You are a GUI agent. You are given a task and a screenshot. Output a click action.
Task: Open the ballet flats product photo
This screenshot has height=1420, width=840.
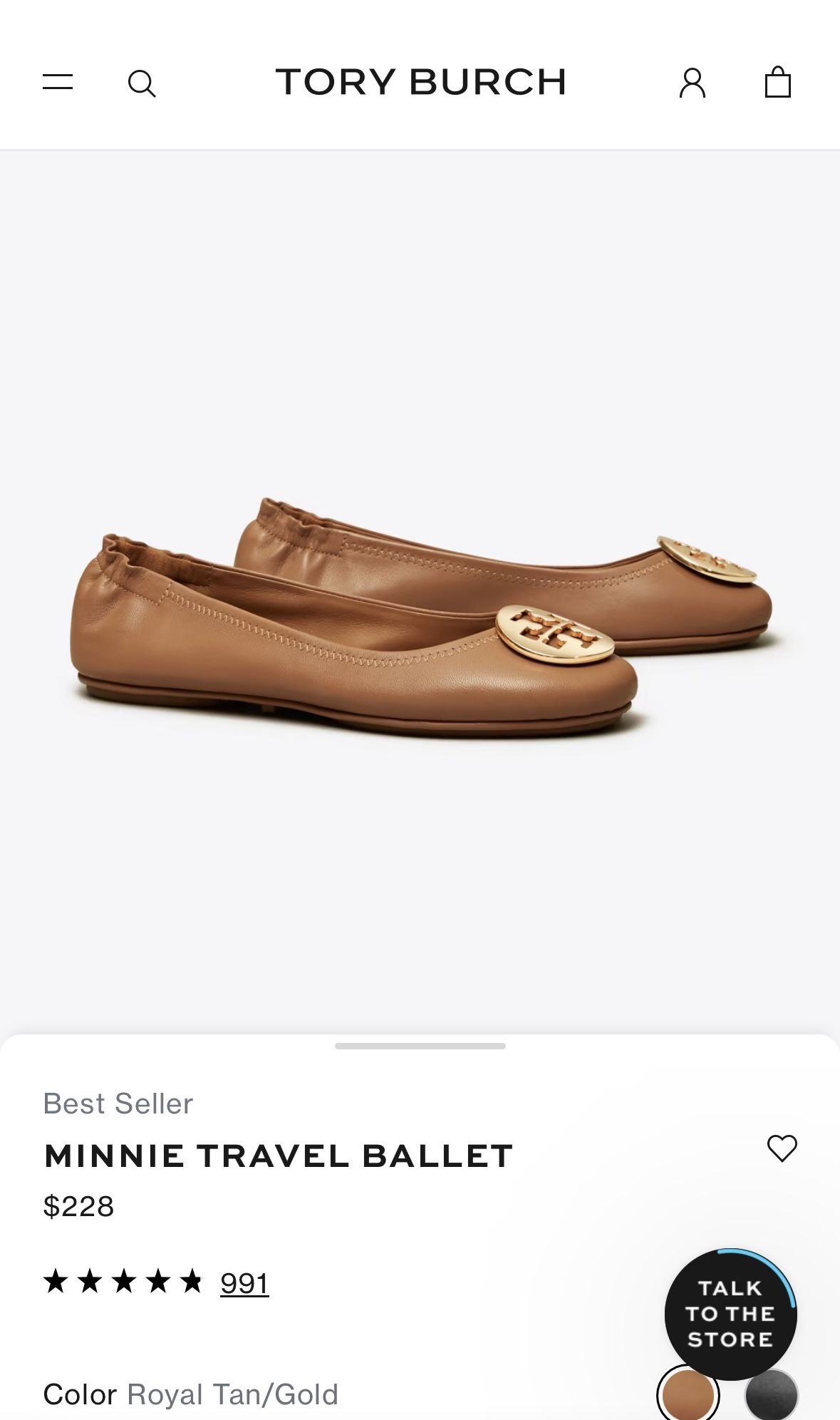click(x=420, y=619)
